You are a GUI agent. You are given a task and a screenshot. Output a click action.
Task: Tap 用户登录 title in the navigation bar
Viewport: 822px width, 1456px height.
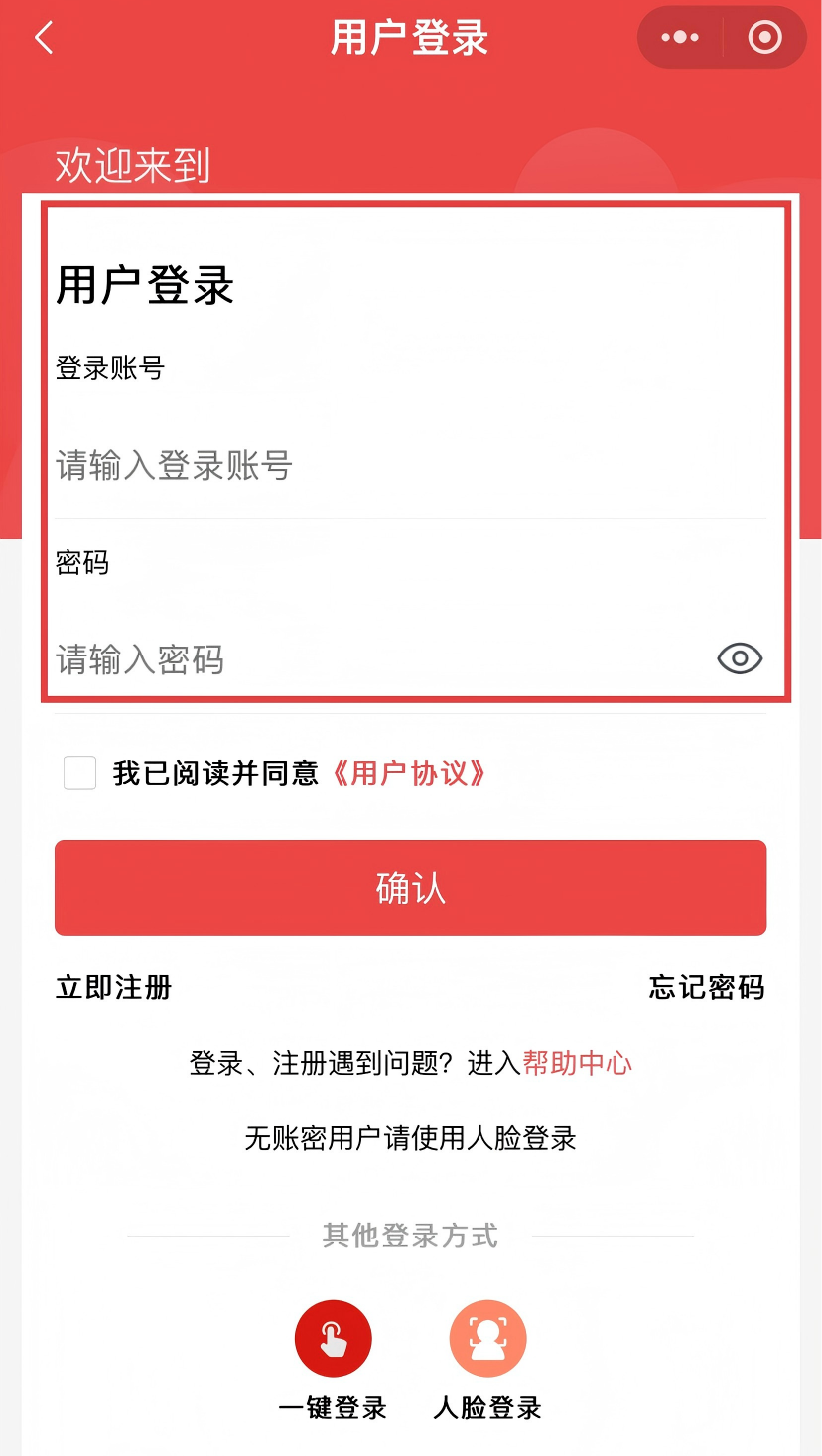tap(411, 37)
